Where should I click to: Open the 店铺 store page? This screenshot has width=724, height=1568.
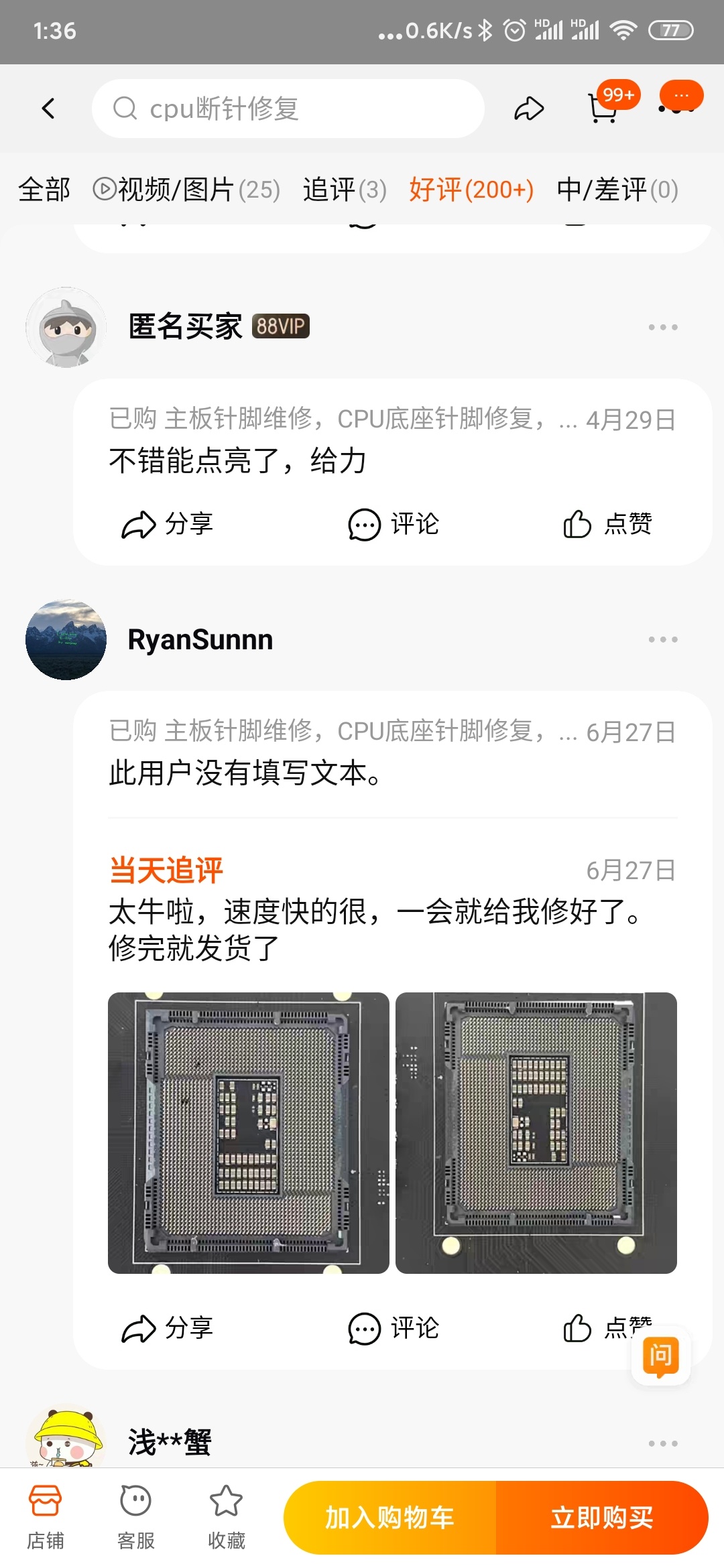(x=46, y=1518)
